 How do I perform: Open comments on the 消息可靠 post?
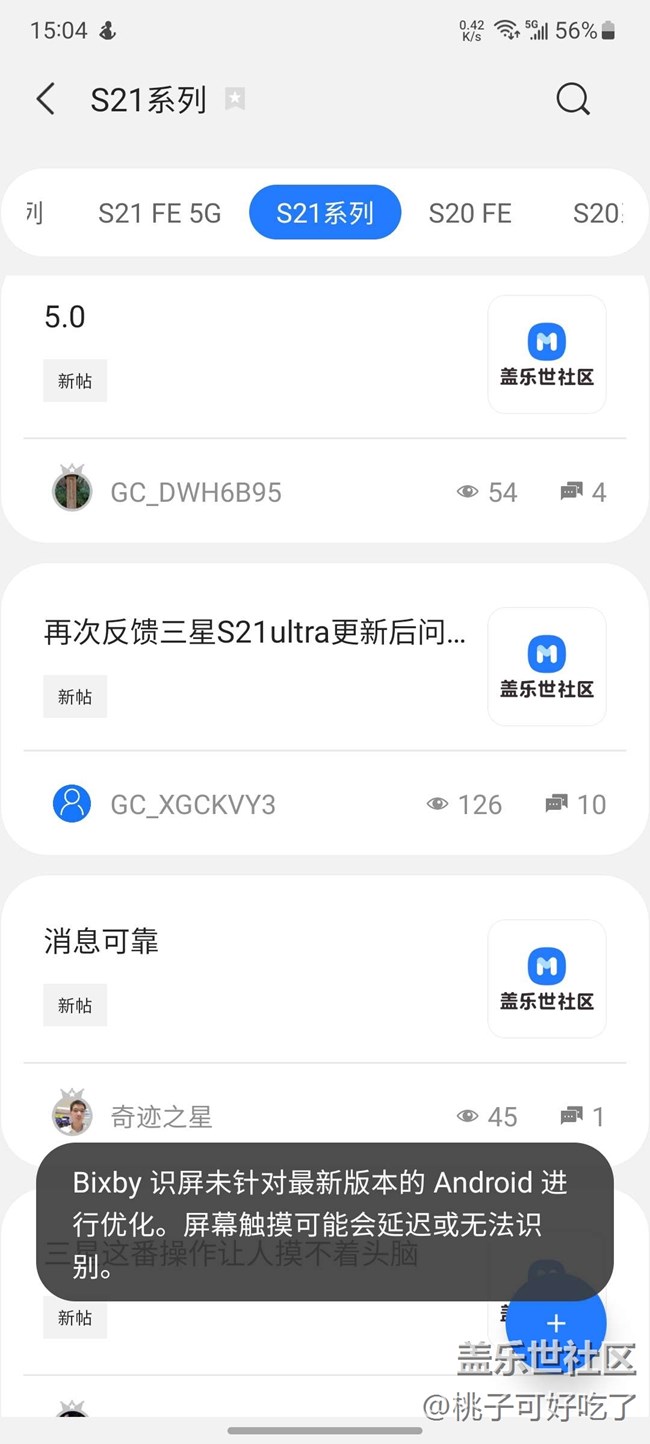pos(583,1116)
